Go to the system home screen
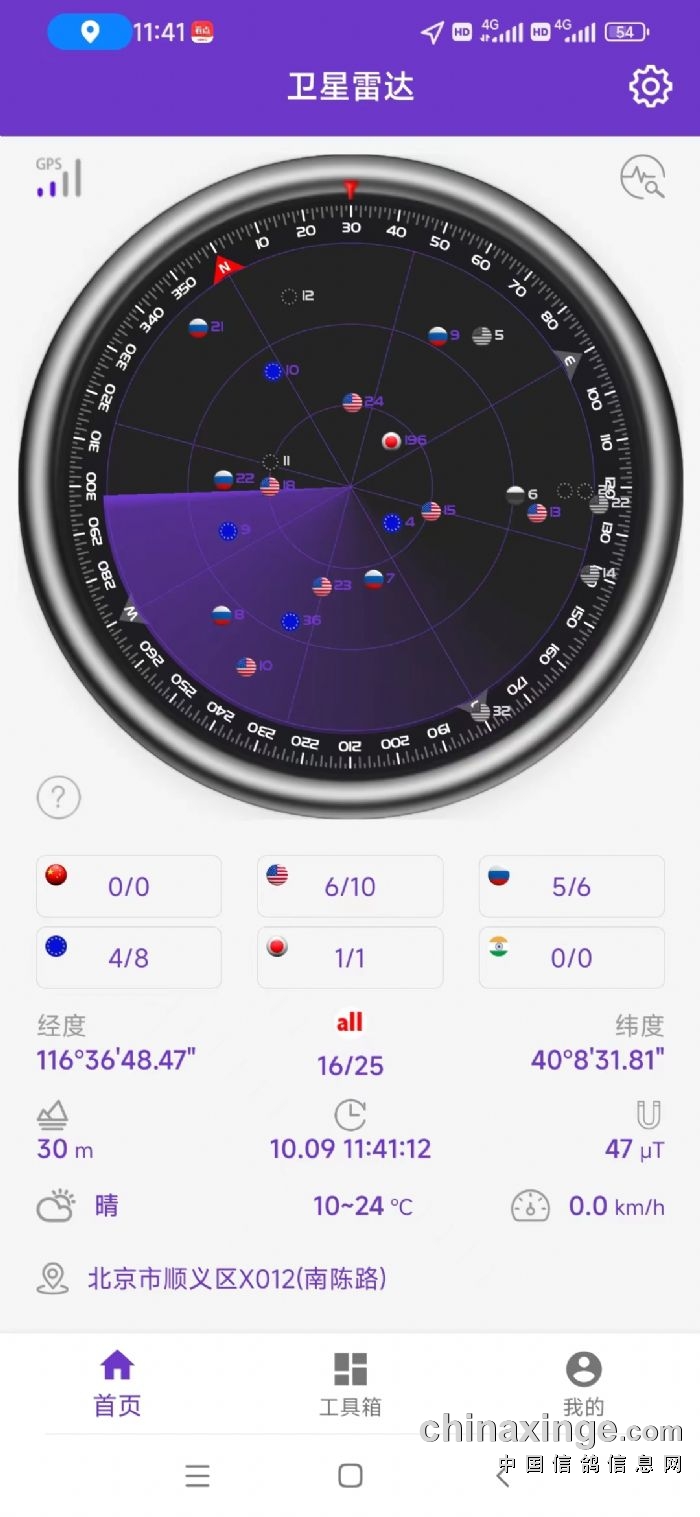 coord(350,1475)
